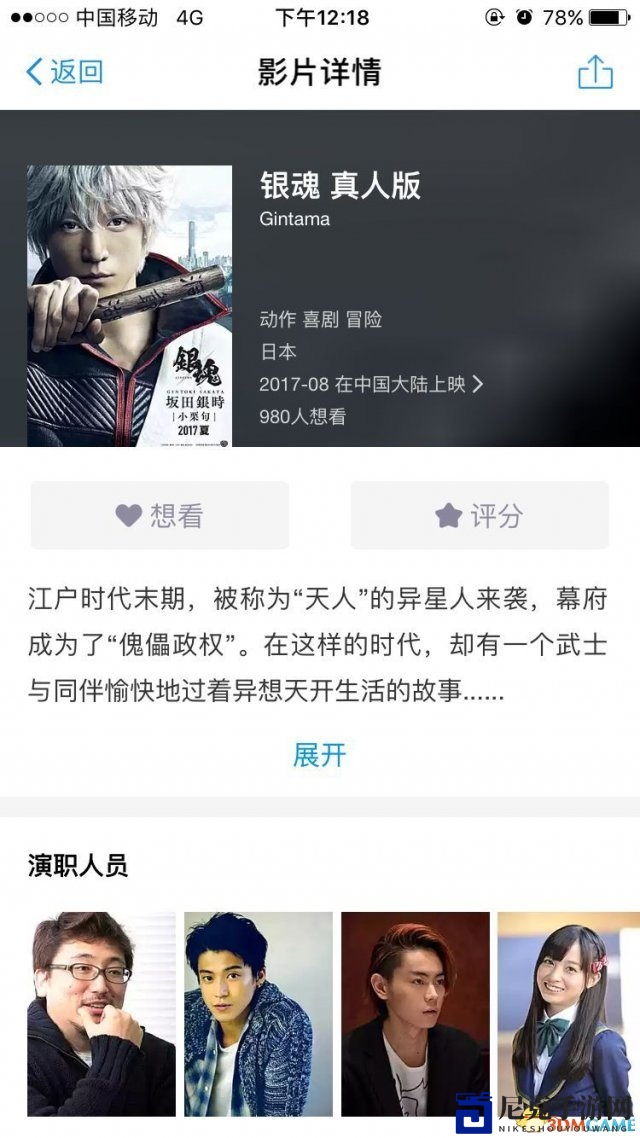Screen dimensions: 640x1138
Task: Open the cast member in a black jacket
Action: [x=415, y=1013]
